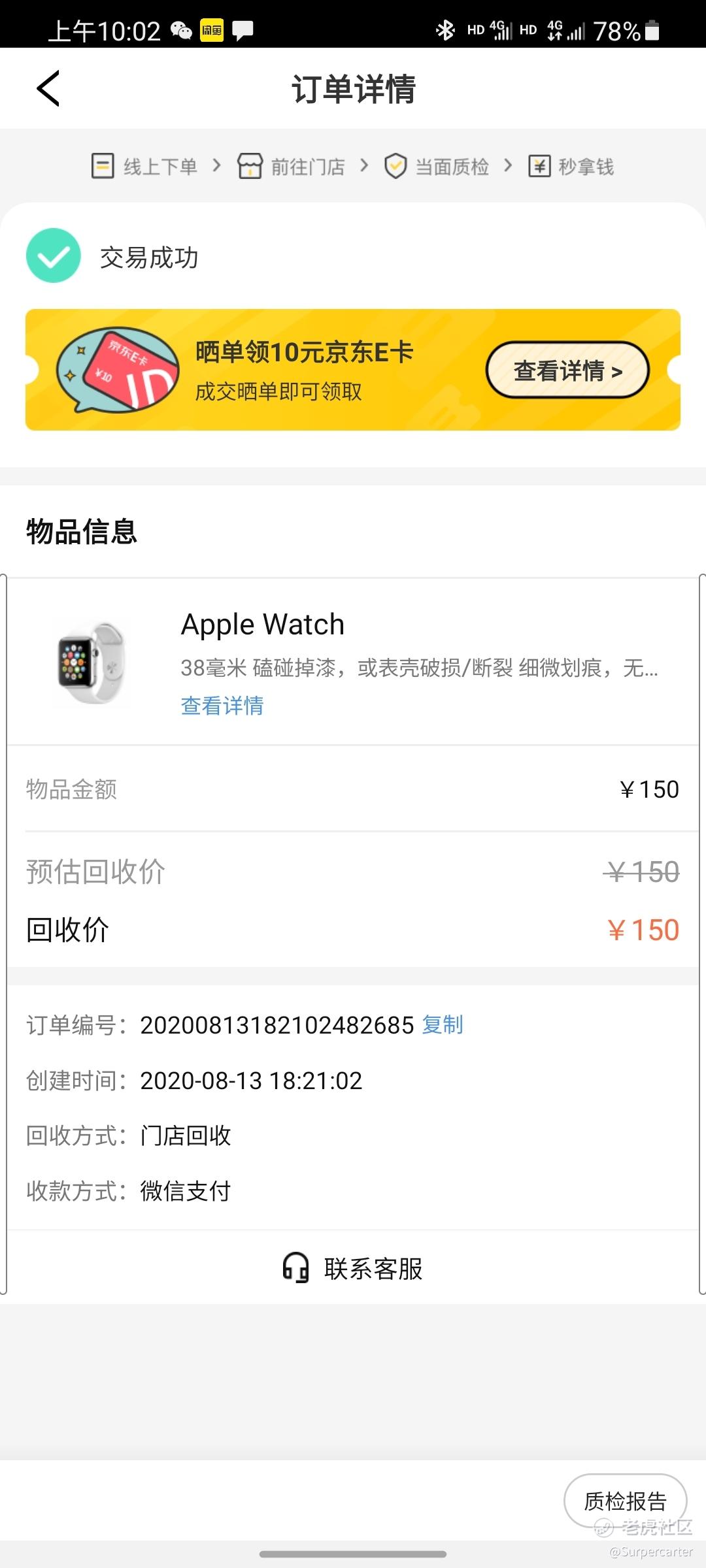This screenshot has width=706, height=1568.
Task: Go back from the order details page
Action: coord(48,89)
